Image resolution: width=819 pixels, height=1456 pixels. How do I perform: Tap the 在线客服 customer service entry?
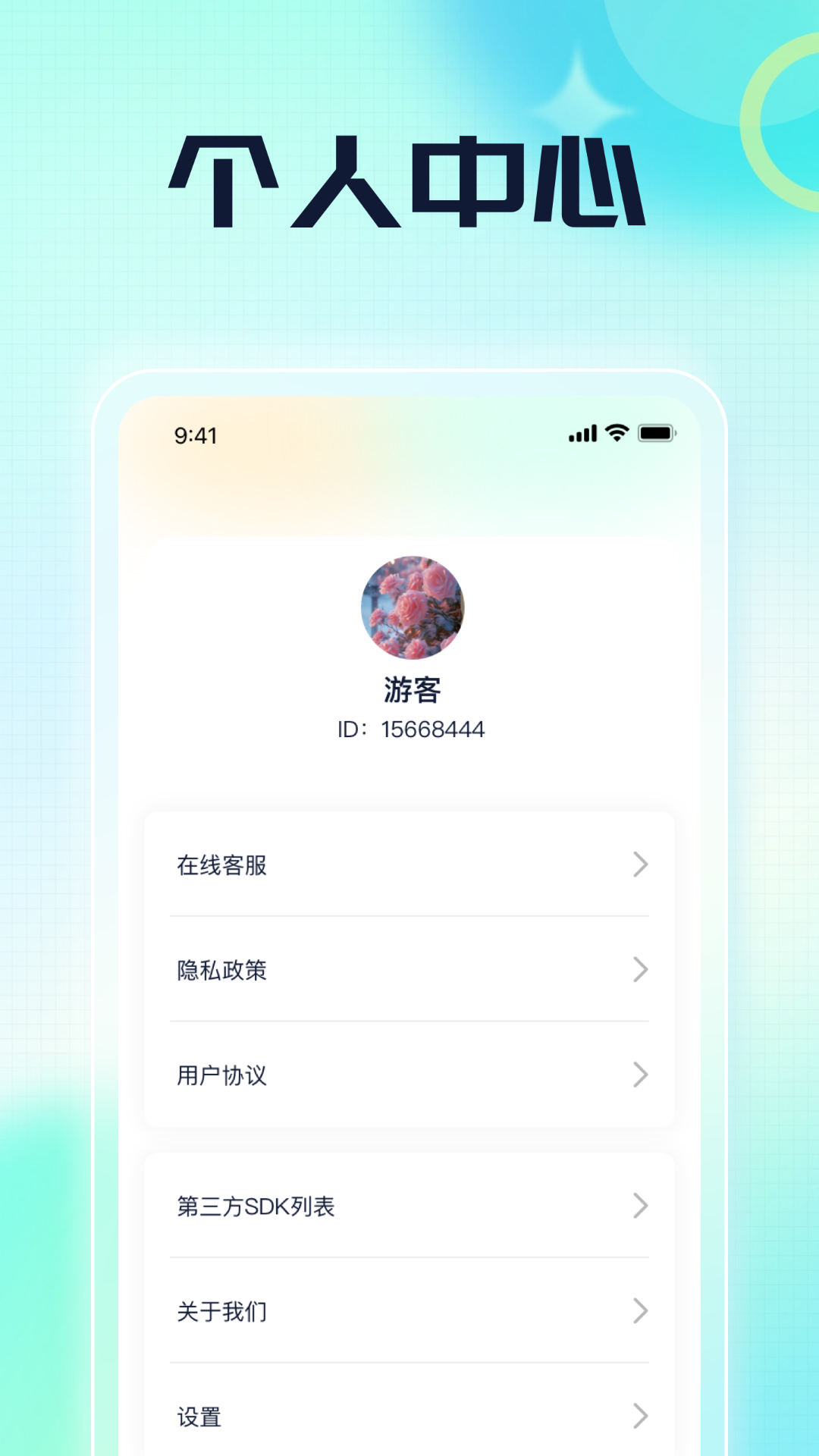[x=221, y=865]
